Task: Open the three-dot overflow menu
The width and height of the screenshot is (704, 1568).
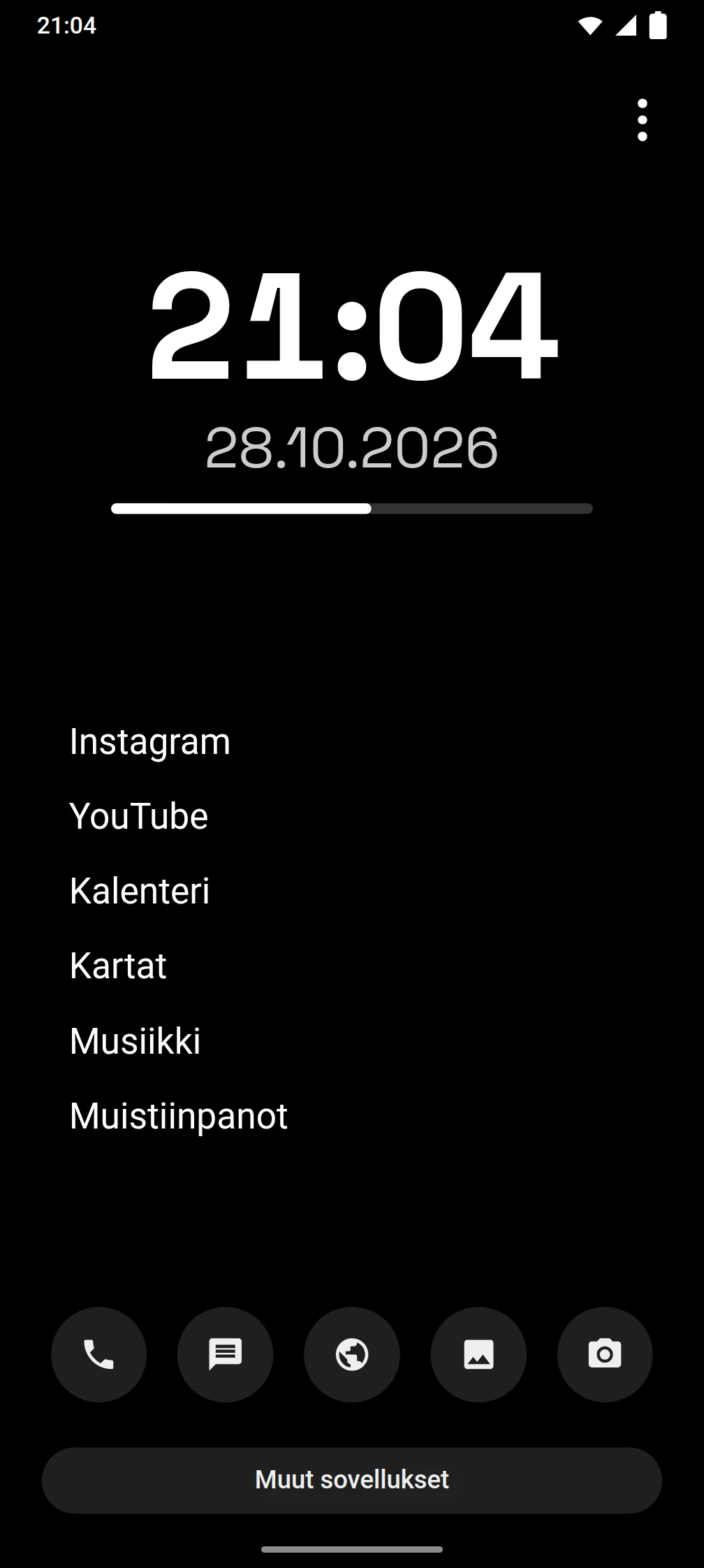Action: coord(642,120)
